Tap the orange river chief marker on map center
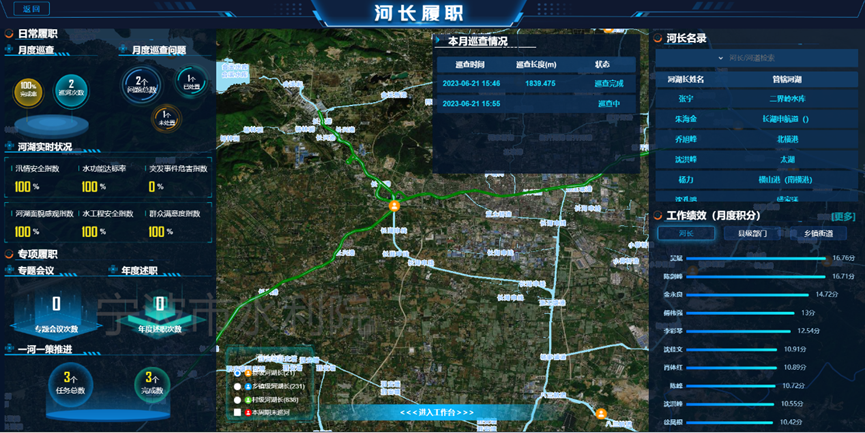The width and height of the screenshot is (865, 433). [x=394, y=206]
